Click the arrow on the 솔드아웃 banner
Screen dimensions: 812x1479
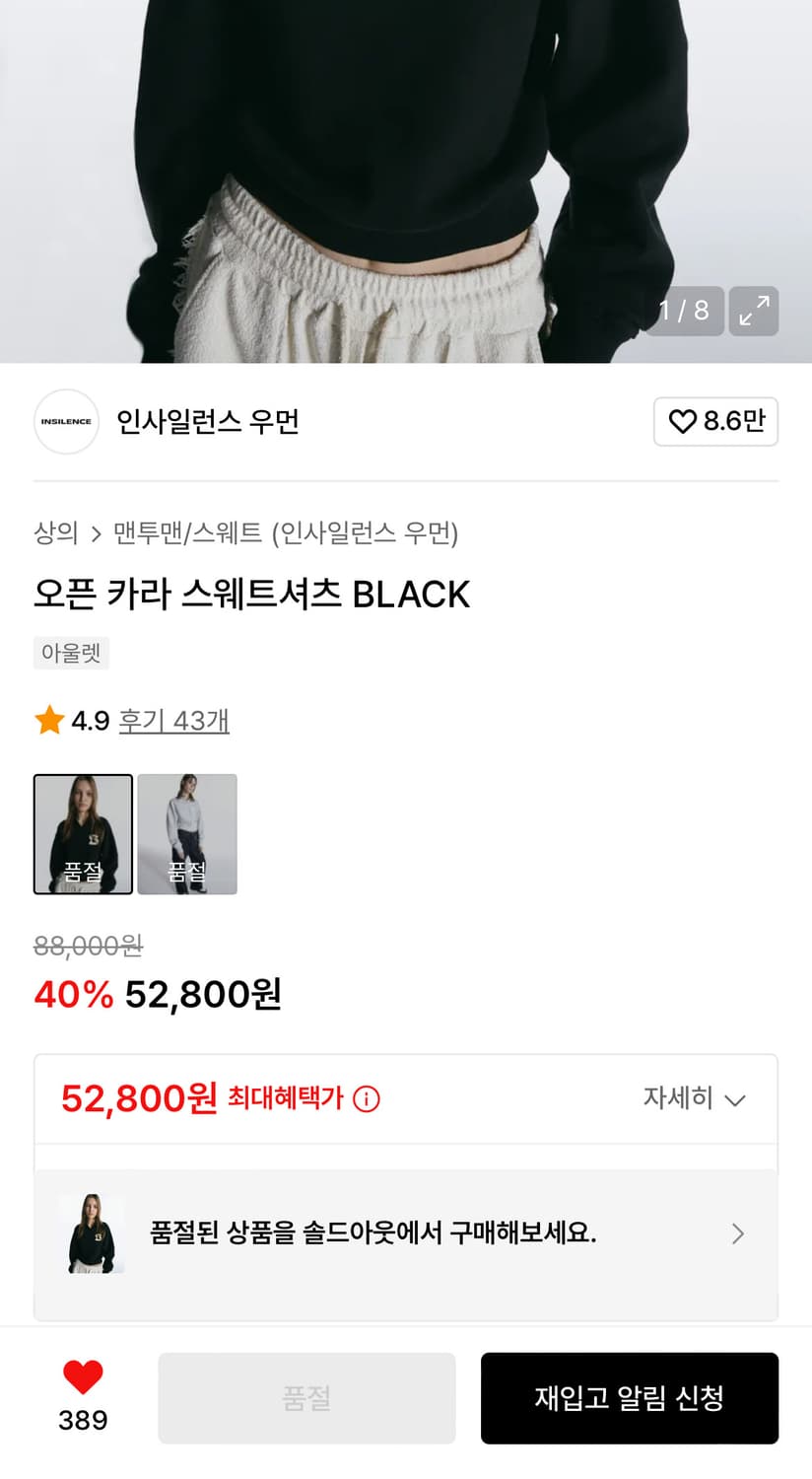tap(737, 1233)
